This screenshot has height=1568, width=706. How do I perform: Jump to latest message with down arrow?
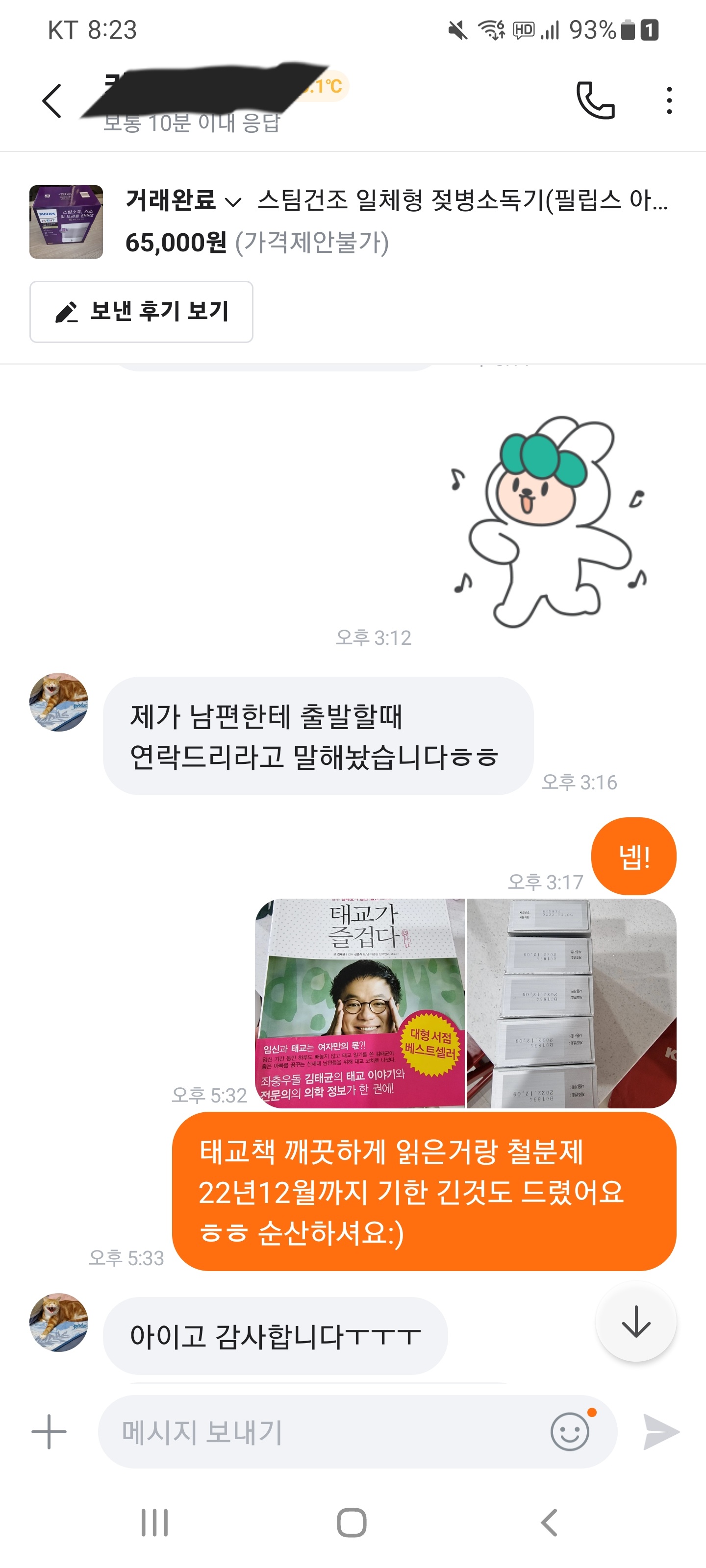tap(635, 1322)
